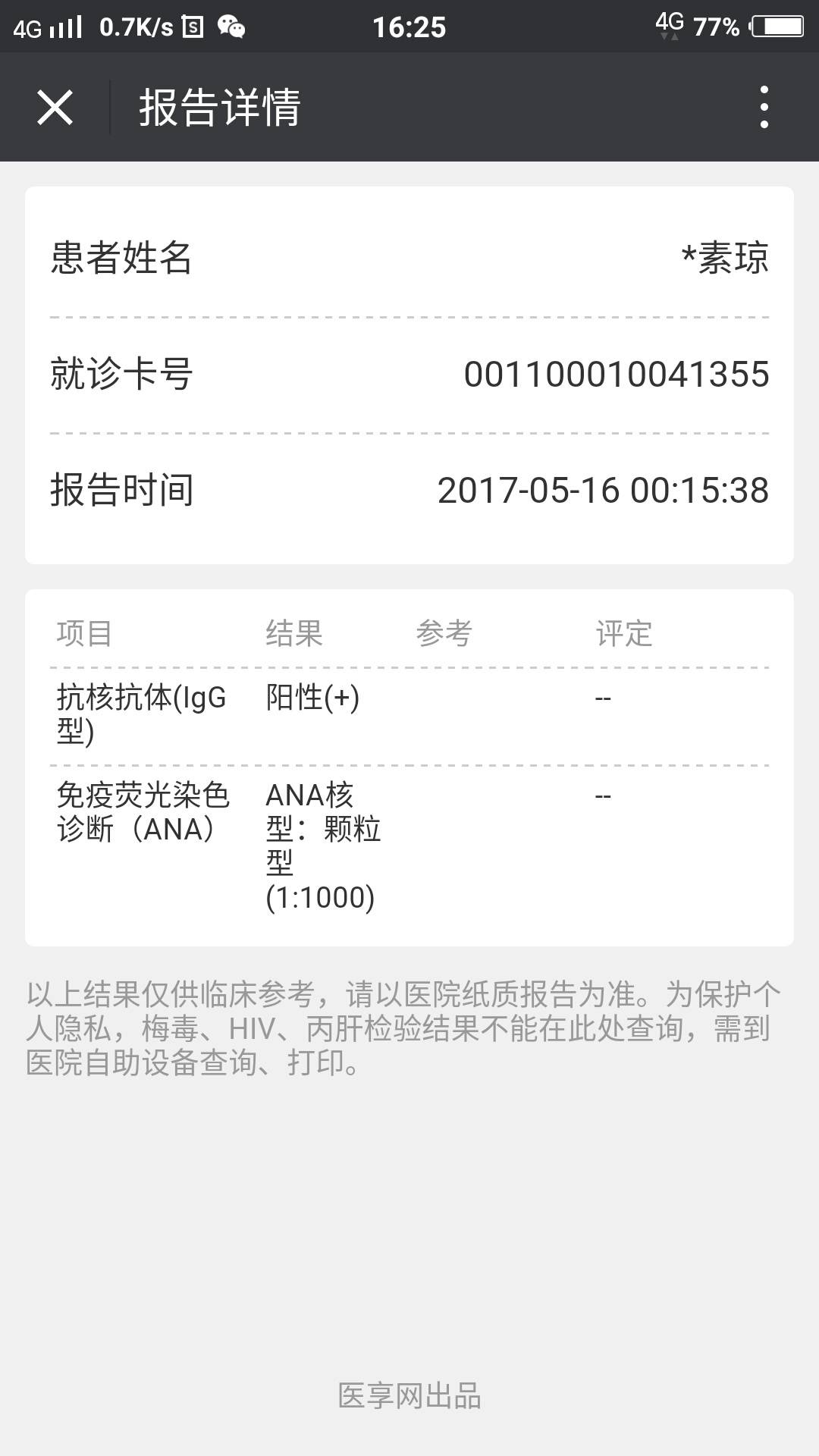Screen dimensions: 819x1456
Task: Close the report details page
Action: 55,107
